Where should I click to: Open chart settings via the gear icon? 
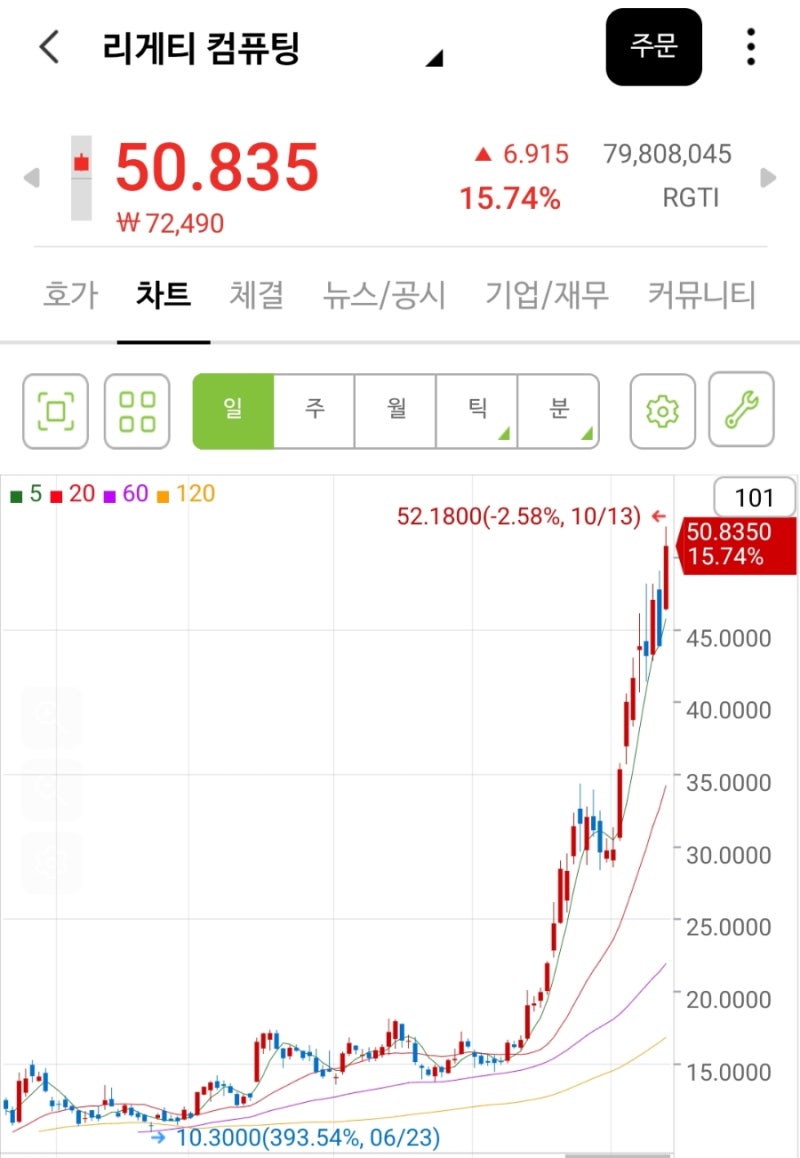pos(661,410)
